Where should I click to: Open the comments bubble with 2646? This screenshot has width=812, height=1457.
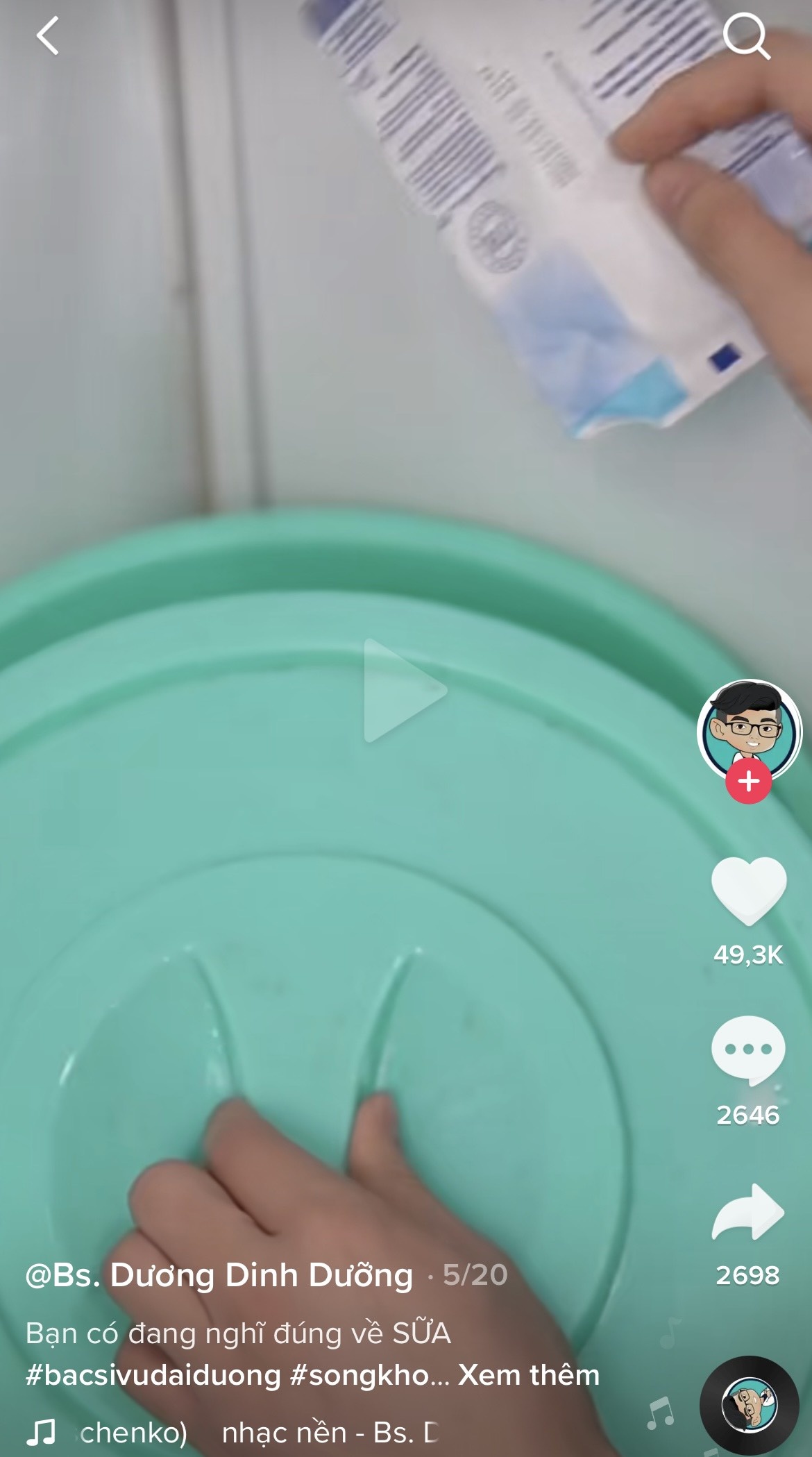point(748,1050)
